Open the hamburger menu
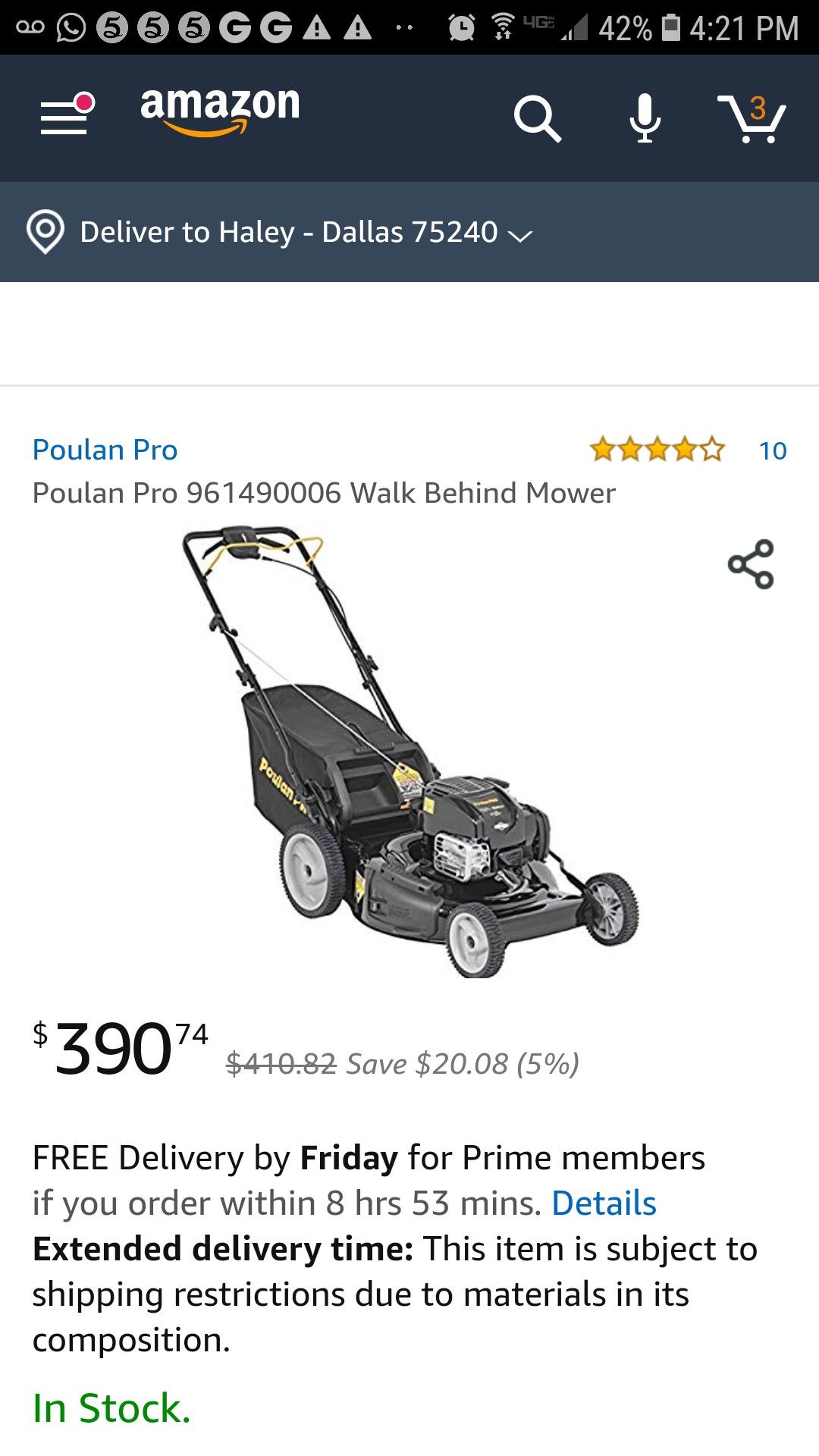 pyautogui.click(x=67, y=115)
